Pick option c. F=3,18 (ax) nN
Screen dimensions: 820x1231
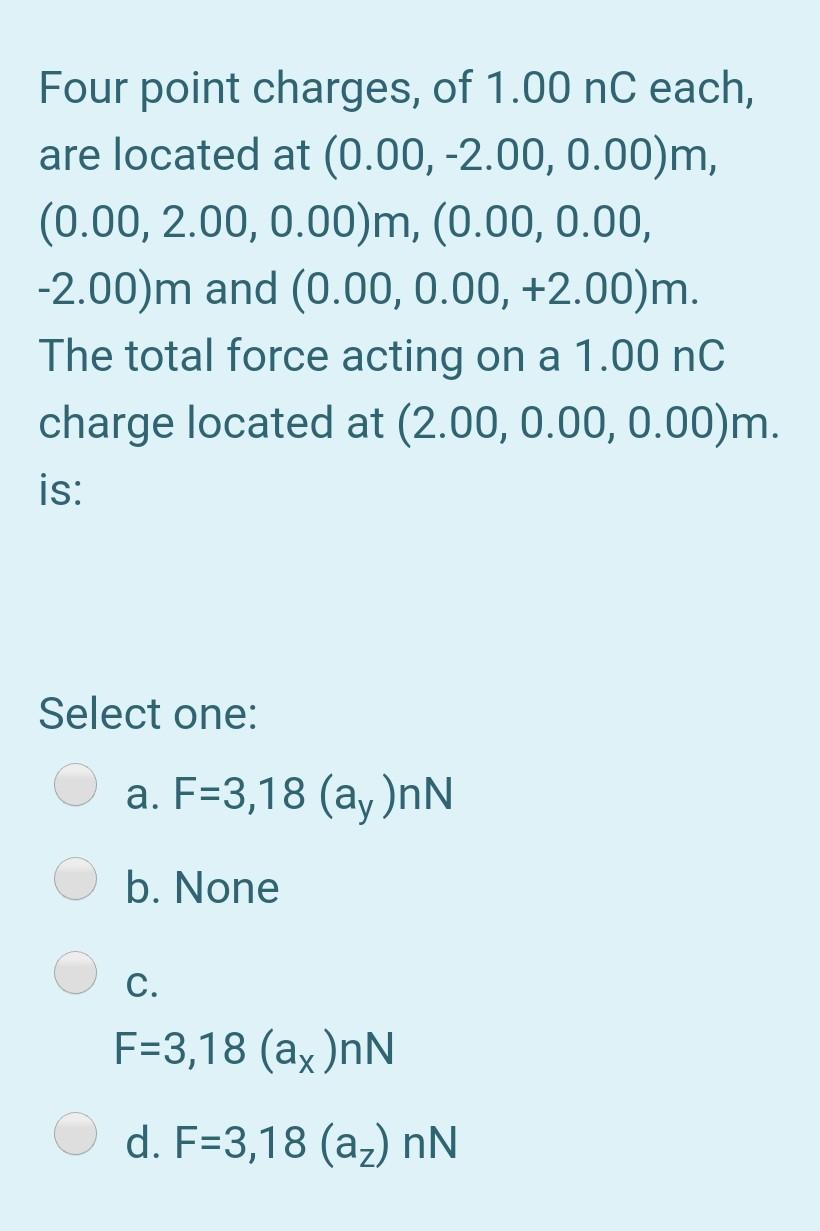75,973
